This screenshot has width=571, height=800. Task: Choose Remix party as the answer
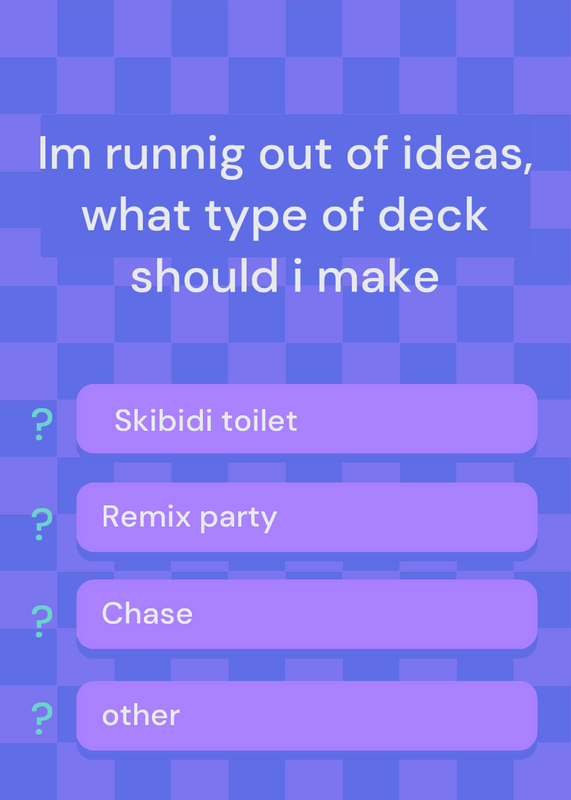coord(307,517)
